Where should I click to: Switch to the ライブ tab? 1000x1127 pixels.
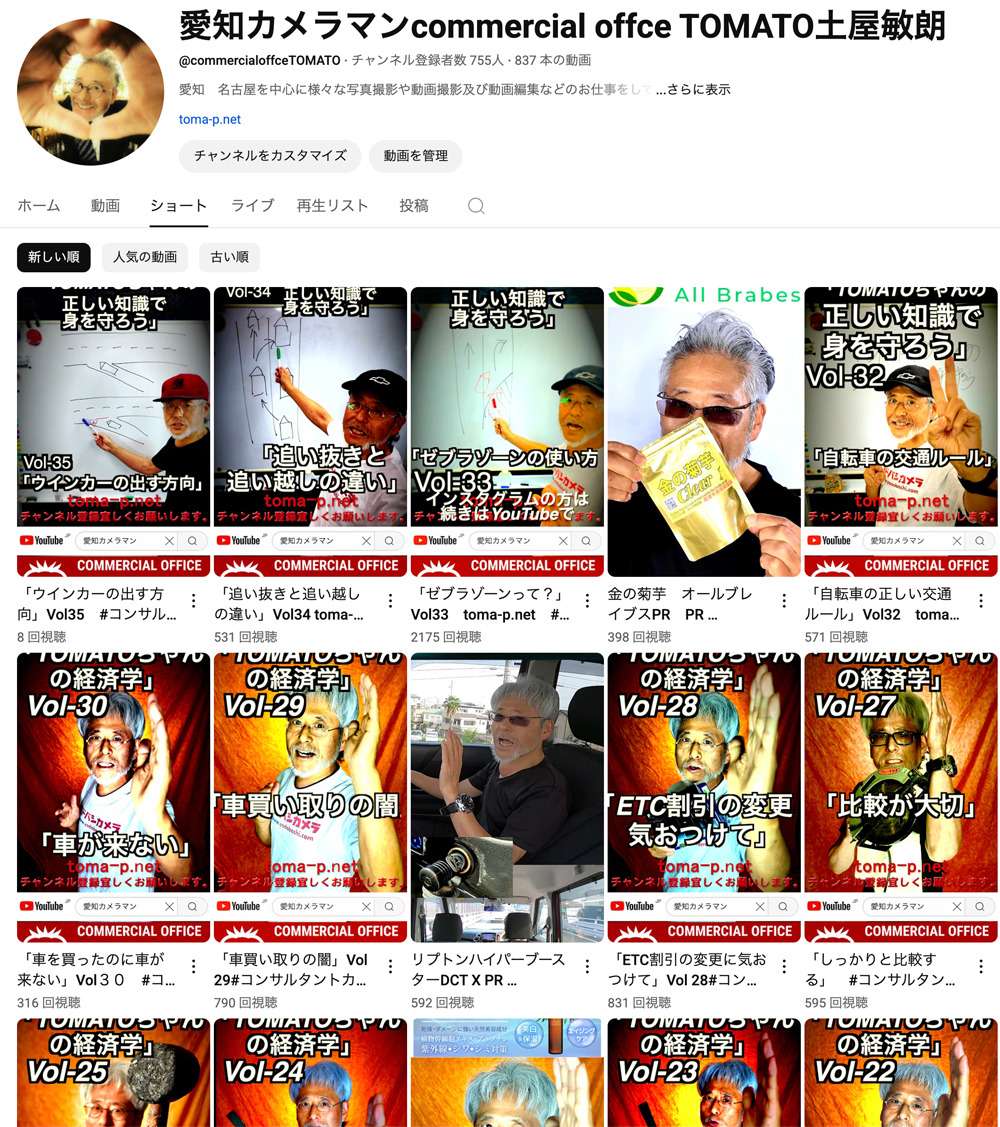coord(252,205)
